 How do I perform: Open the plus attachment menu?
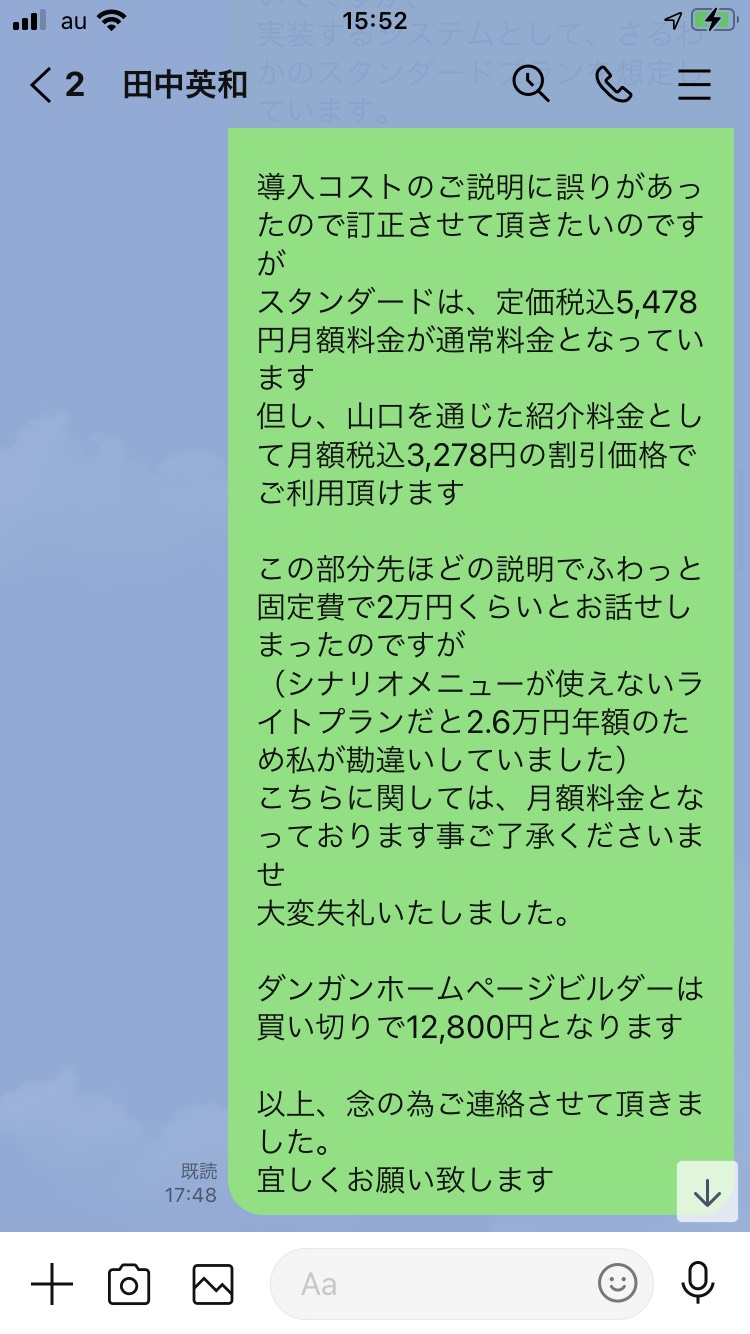coord(52,1283)
